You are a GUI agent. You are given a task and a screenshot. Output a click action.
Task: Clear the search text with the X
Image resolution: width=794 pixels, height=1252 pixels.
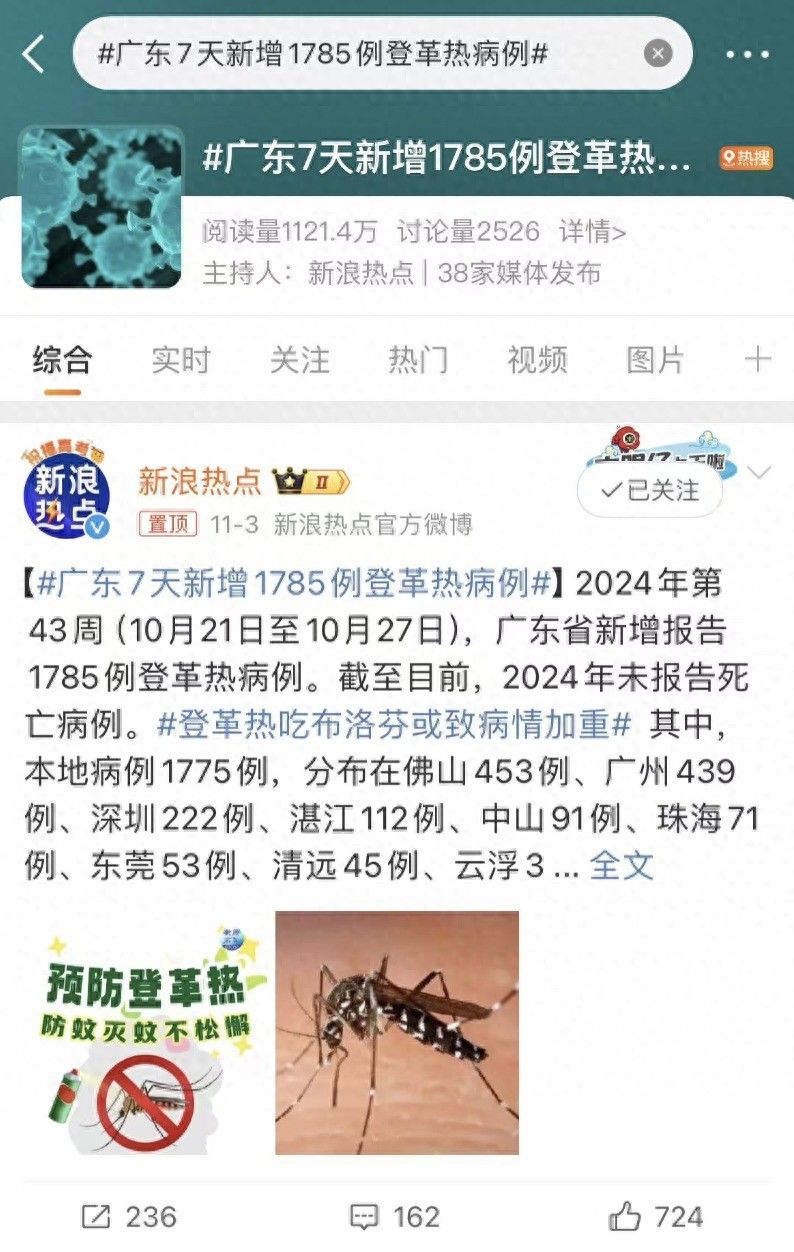658,53
